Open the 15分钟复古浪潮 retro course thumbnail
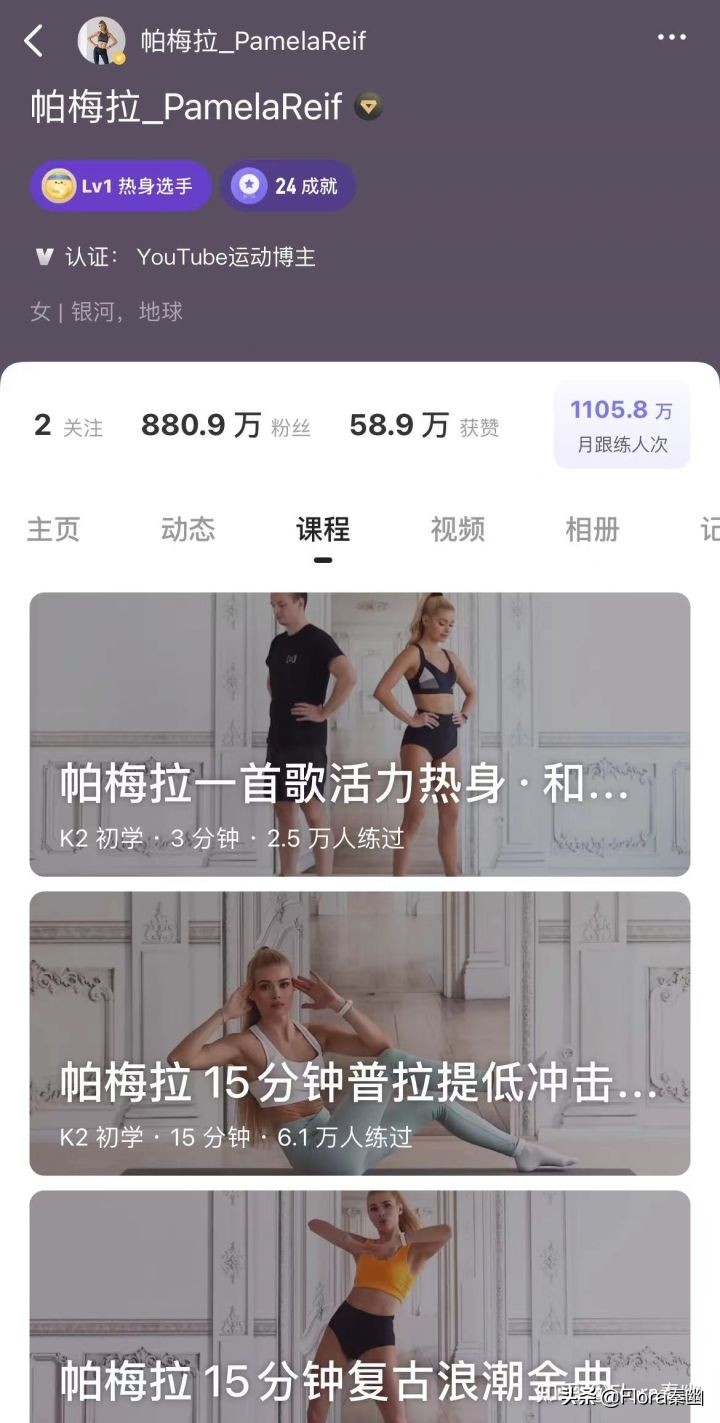The height and width of the screenshot is (1423, 720). point(360,1300)
